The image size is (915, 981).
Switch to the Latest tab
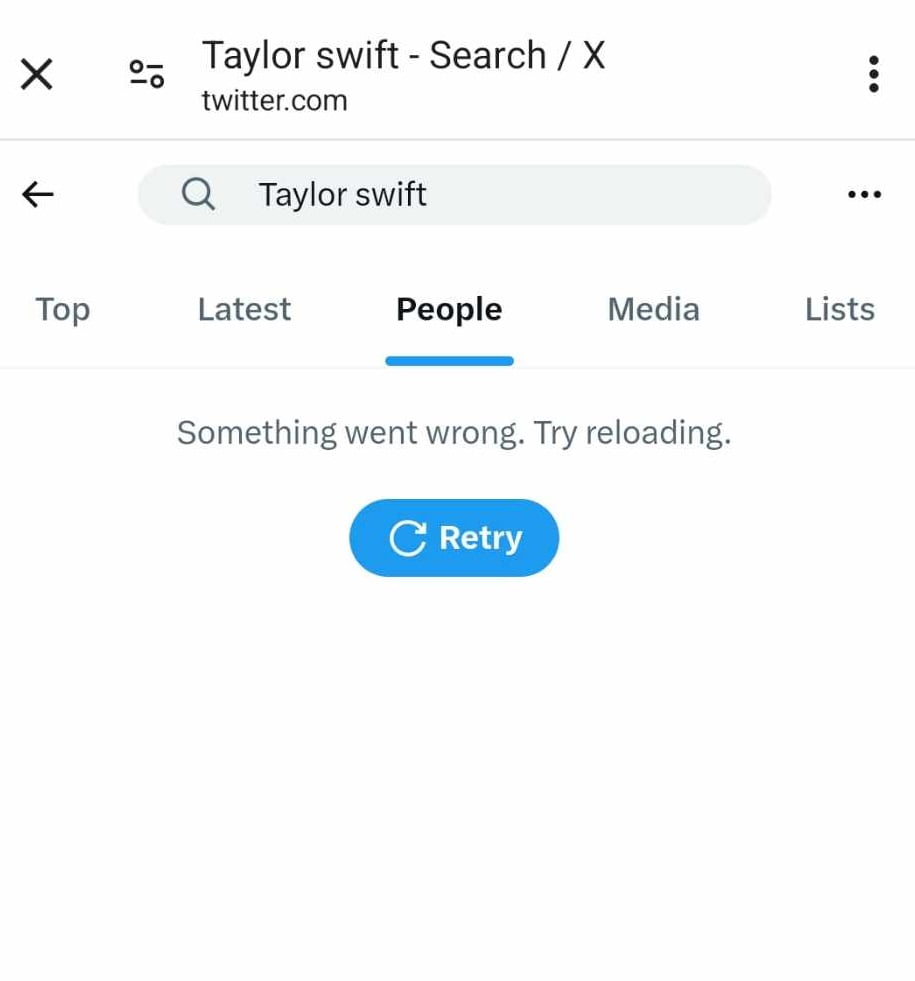tap(244, 310)
